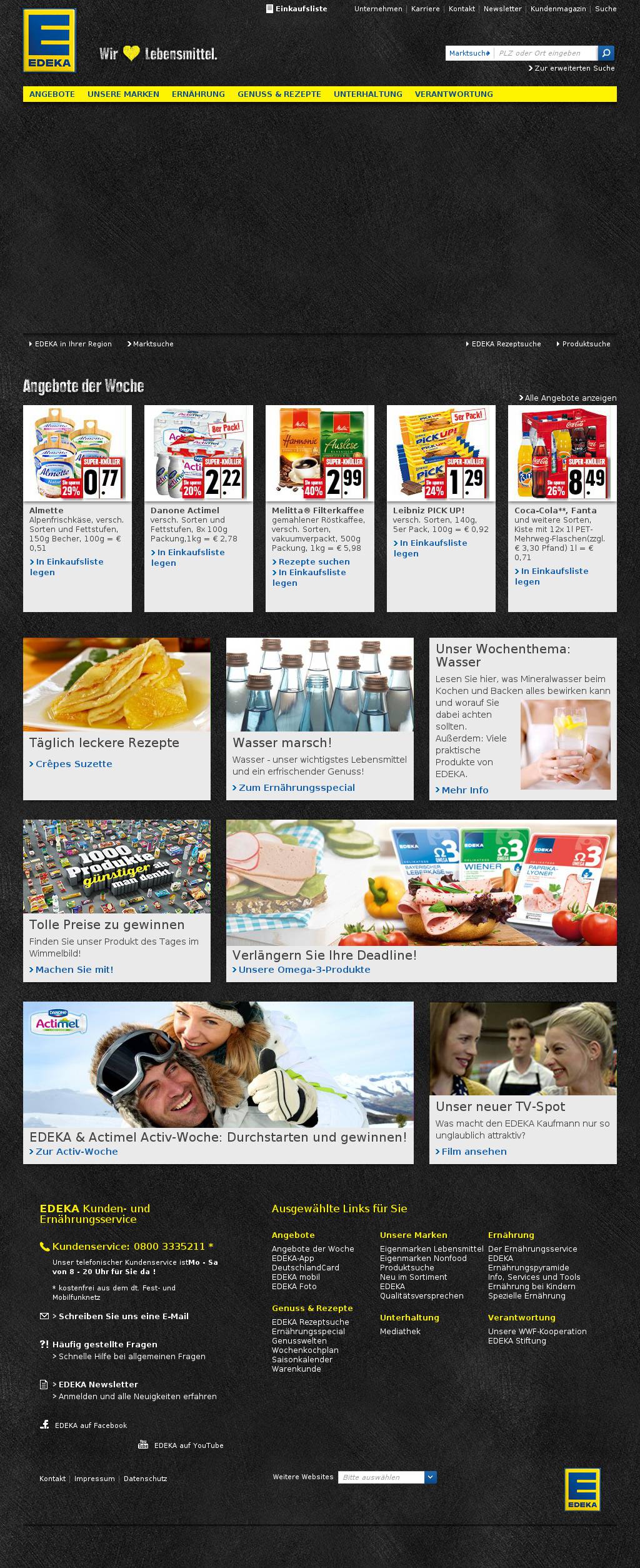Tap the magnifier button beside the Marktsuche field
This screenshot has width=640, height=1568.
pyautogui.click(x=606, y=53)
